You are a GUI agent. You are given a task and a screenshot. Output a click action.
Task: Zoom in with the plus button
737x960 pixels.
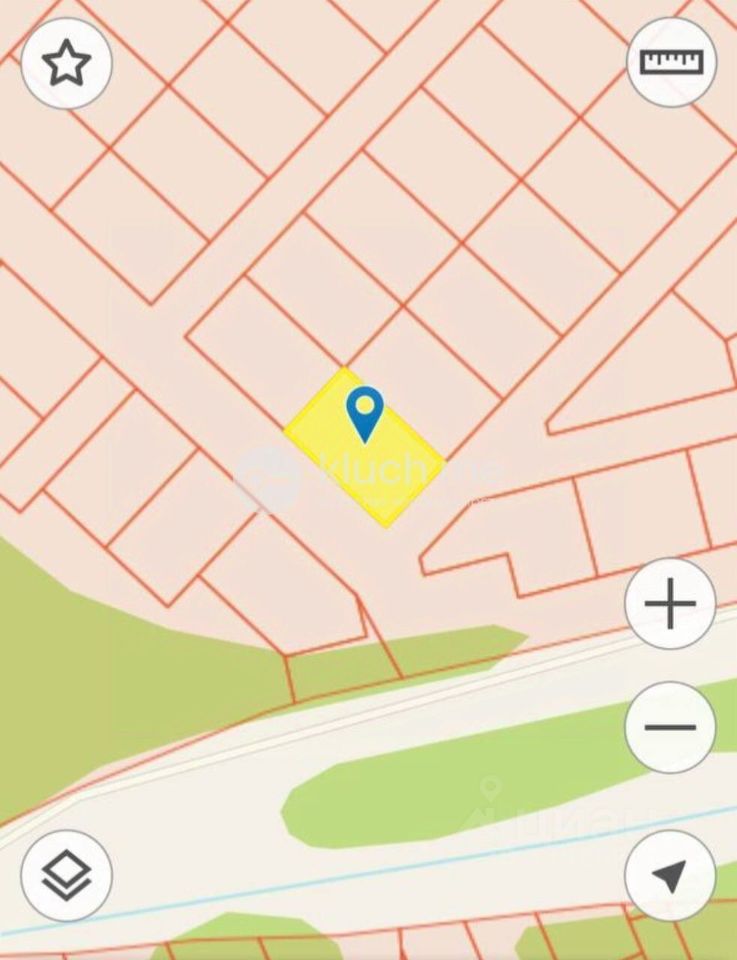coord(670,604)
